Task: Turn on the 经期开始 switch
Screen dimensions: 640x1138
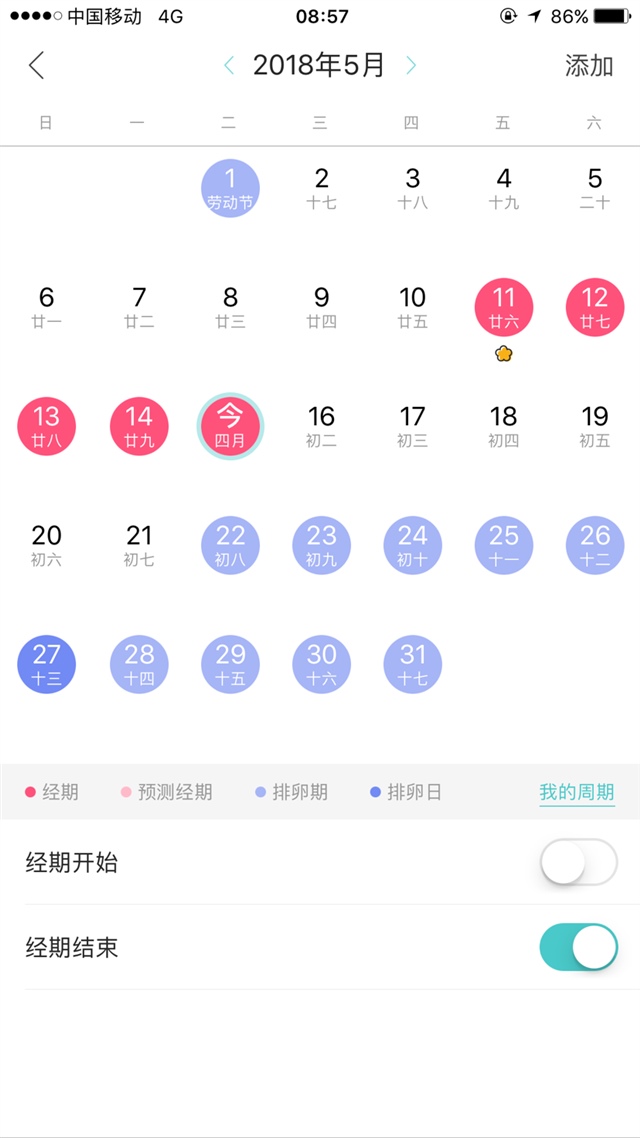Action: [x=578, y=862]
